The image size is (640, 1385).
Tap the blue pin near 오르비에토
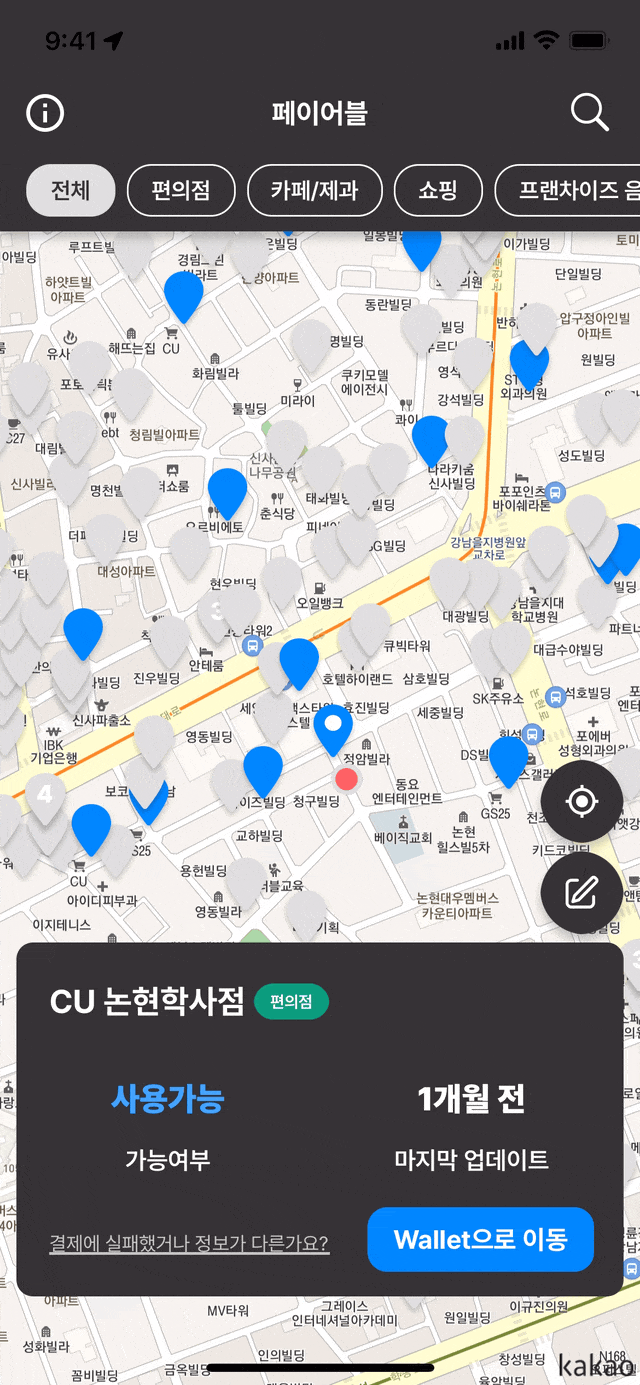[227, 490]
